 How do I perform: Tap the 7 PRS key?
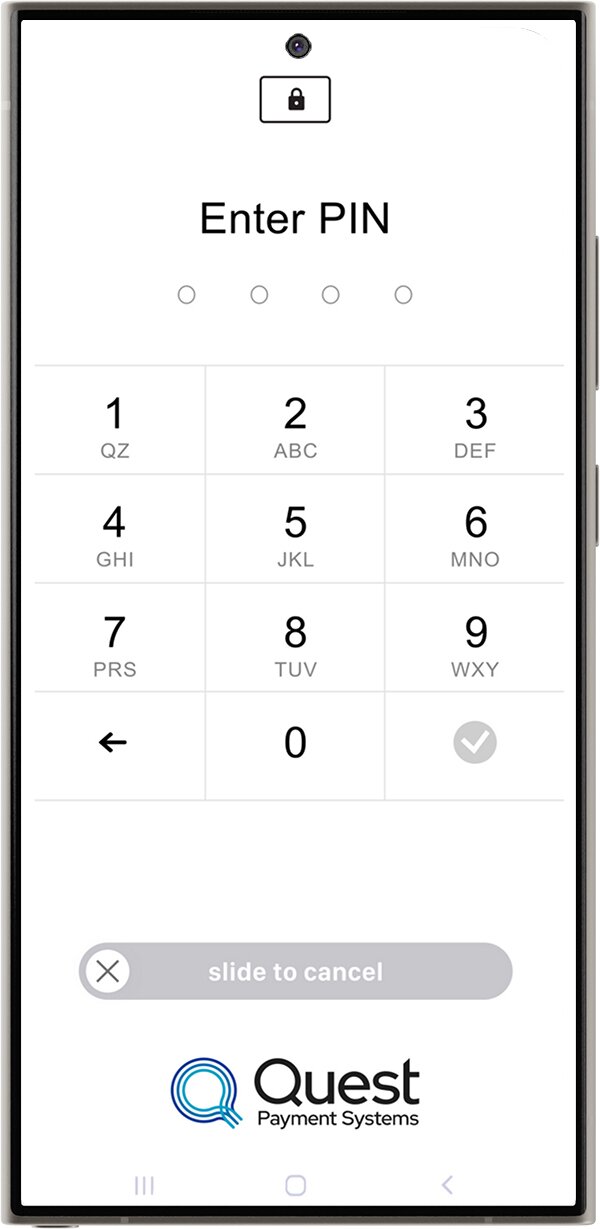(x=115, y=640)
